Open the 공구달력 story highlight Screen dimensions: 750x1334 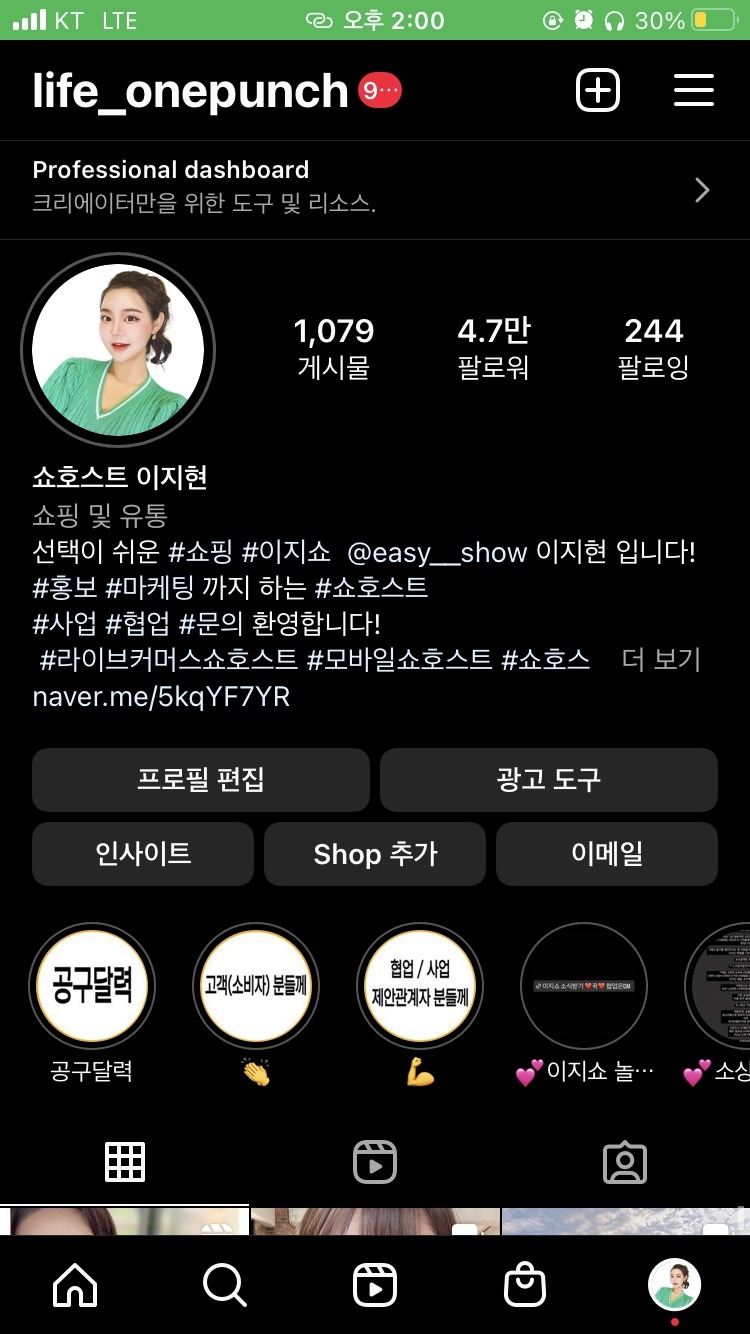tap(92, 986)
